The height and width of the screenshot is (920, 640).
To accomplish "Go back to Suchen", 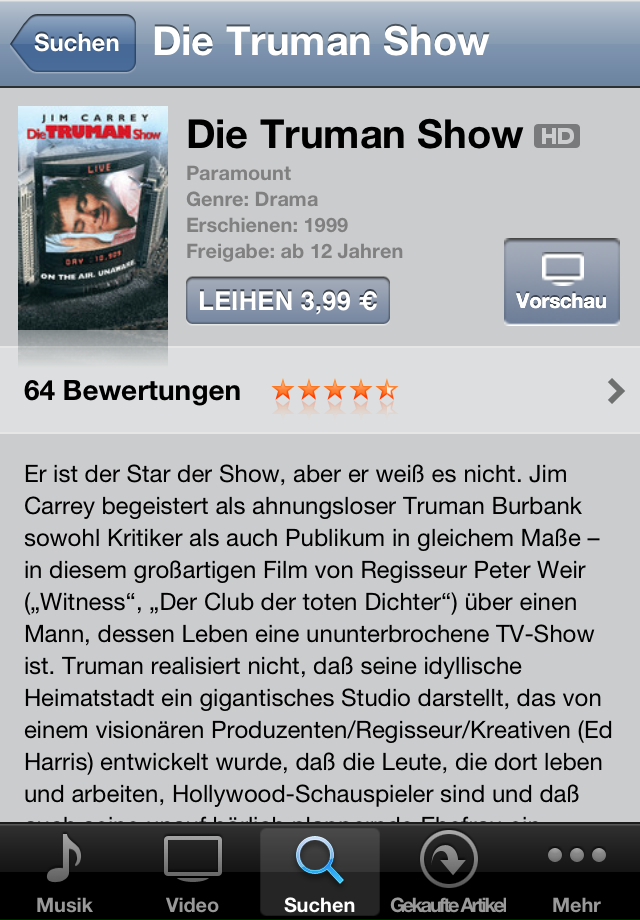I will click(73, 43).
